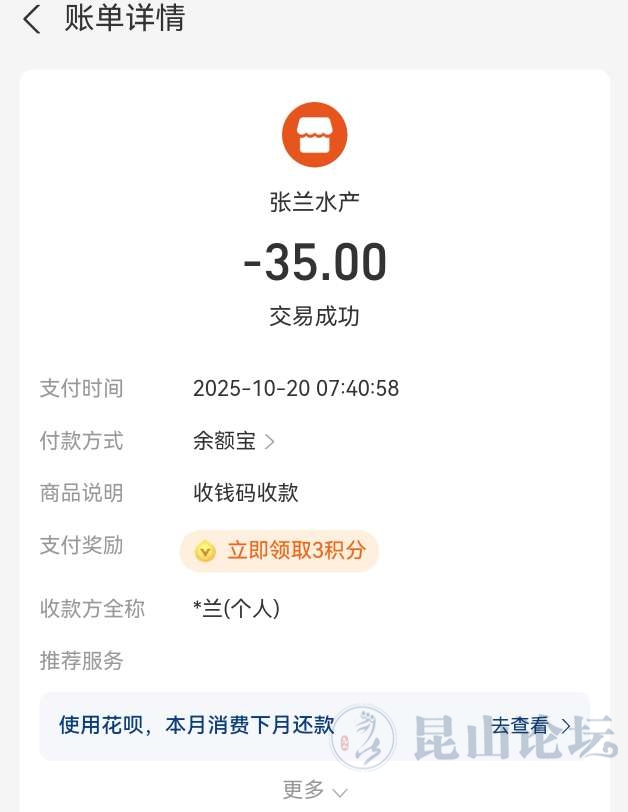Go back from 账单详情

[32, 19]
